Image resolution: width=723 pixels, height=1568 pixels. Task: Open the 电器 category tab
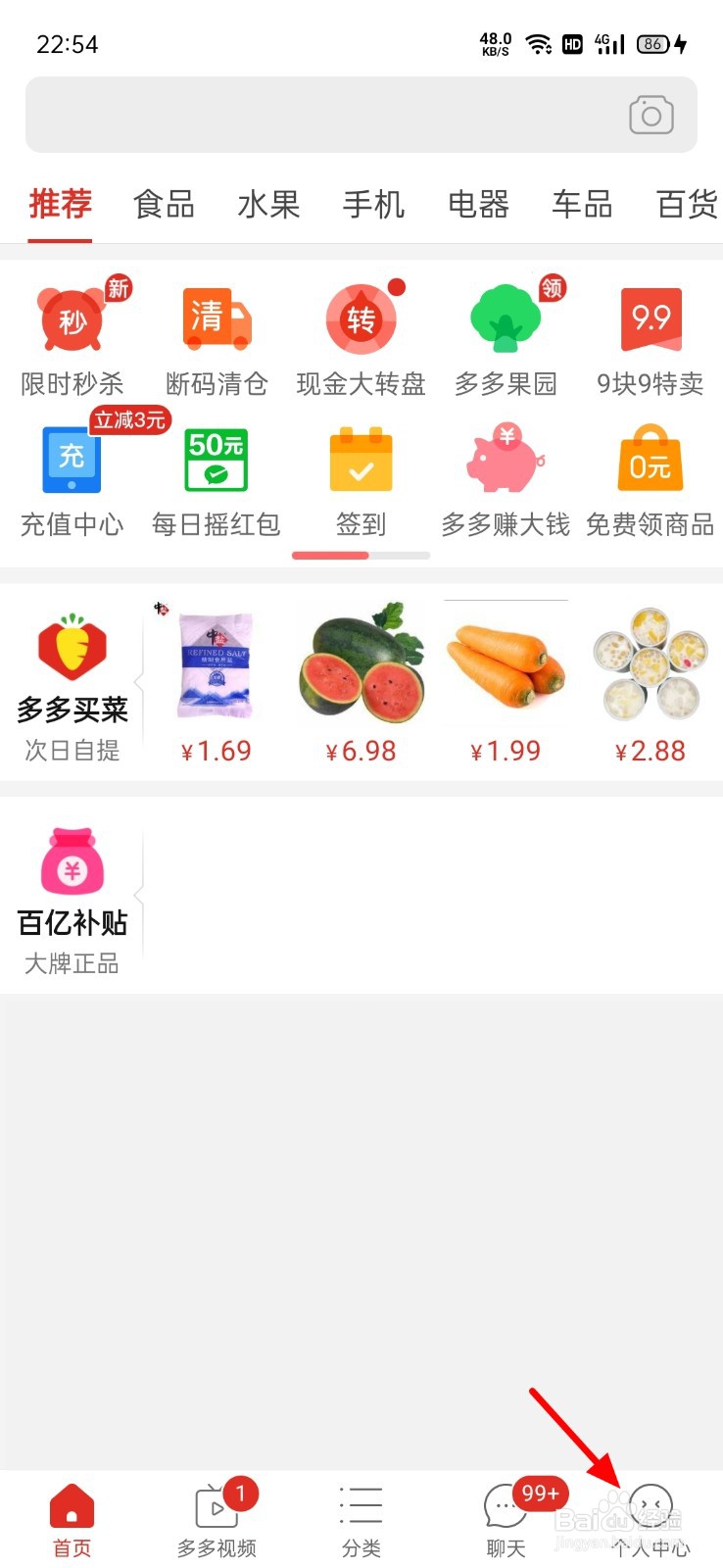pyautogui.click(x=478, y=205)
